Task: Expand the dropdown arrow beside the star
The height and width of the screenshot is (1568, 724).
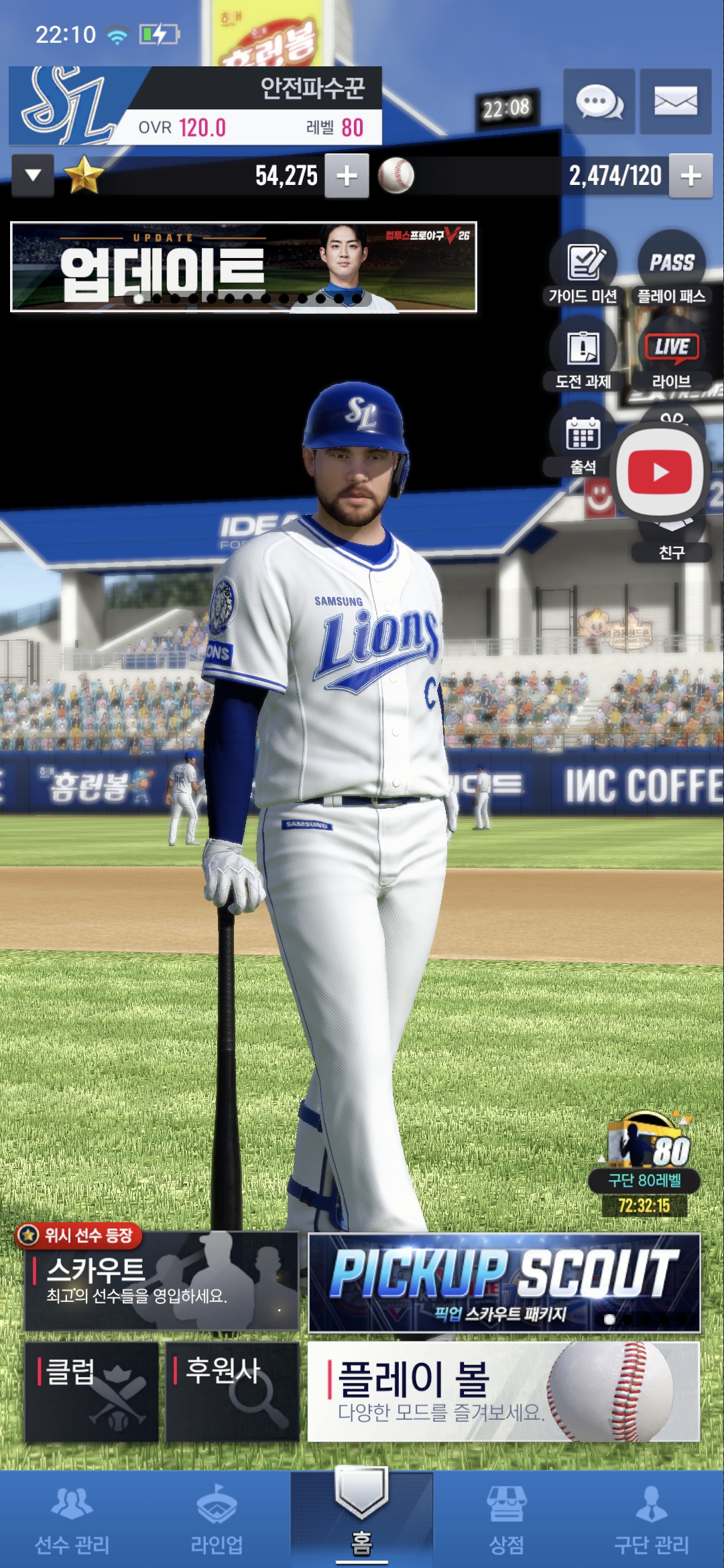Action: click(x=33, y=176)
